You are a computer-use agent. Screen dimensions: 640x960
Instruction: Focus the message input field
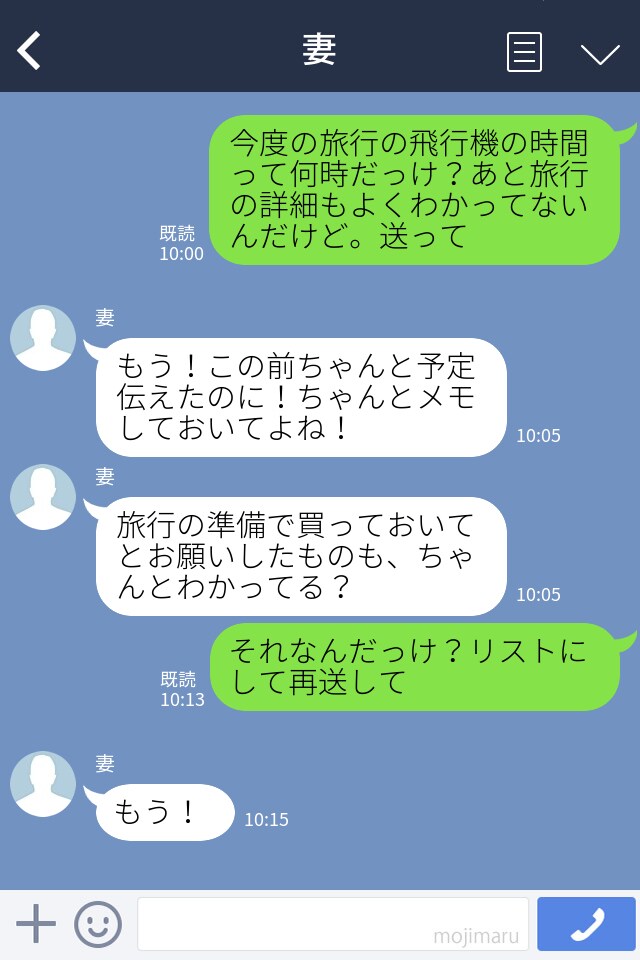332,923
